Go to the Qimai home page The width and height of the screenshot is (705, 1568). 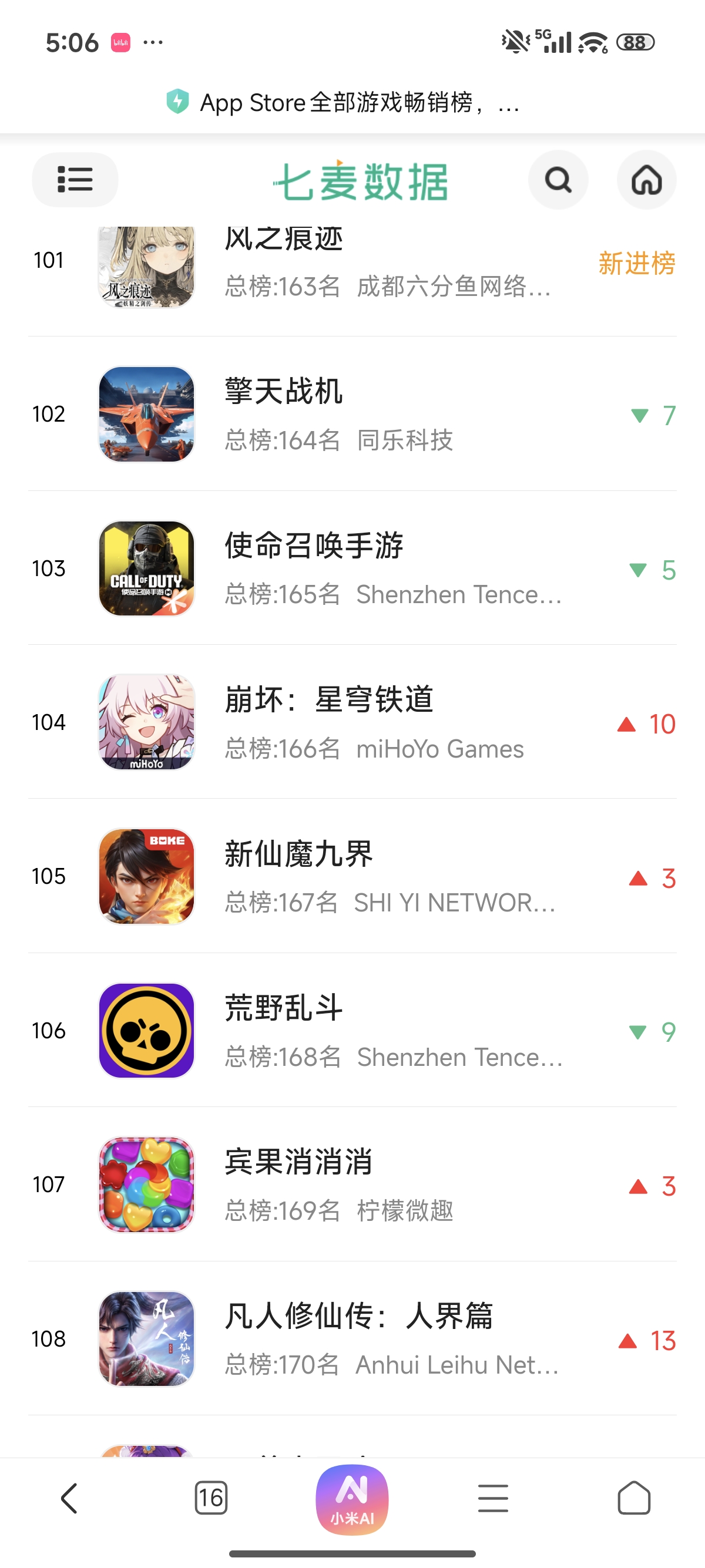(x=646, y=180)
